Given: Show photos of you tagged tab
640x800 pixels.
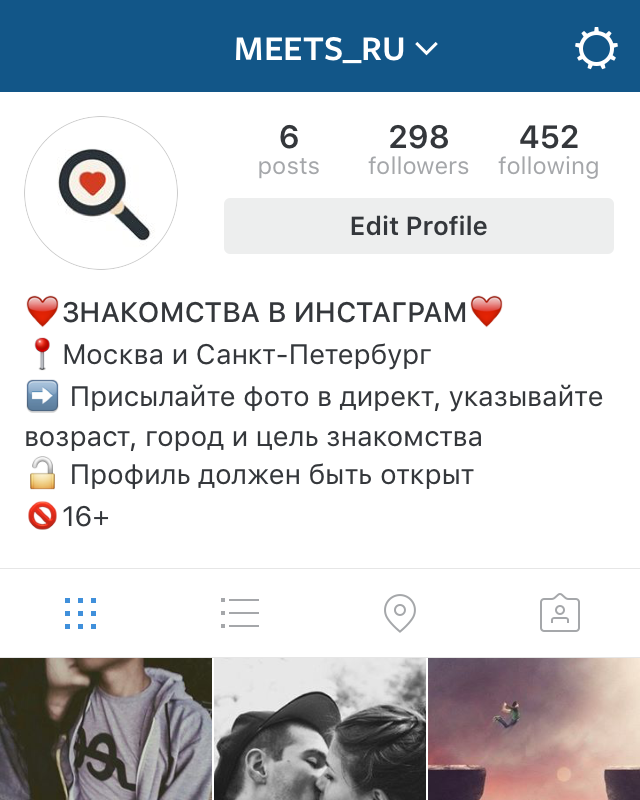Looking at the screenshot, I should coord(560,612).
